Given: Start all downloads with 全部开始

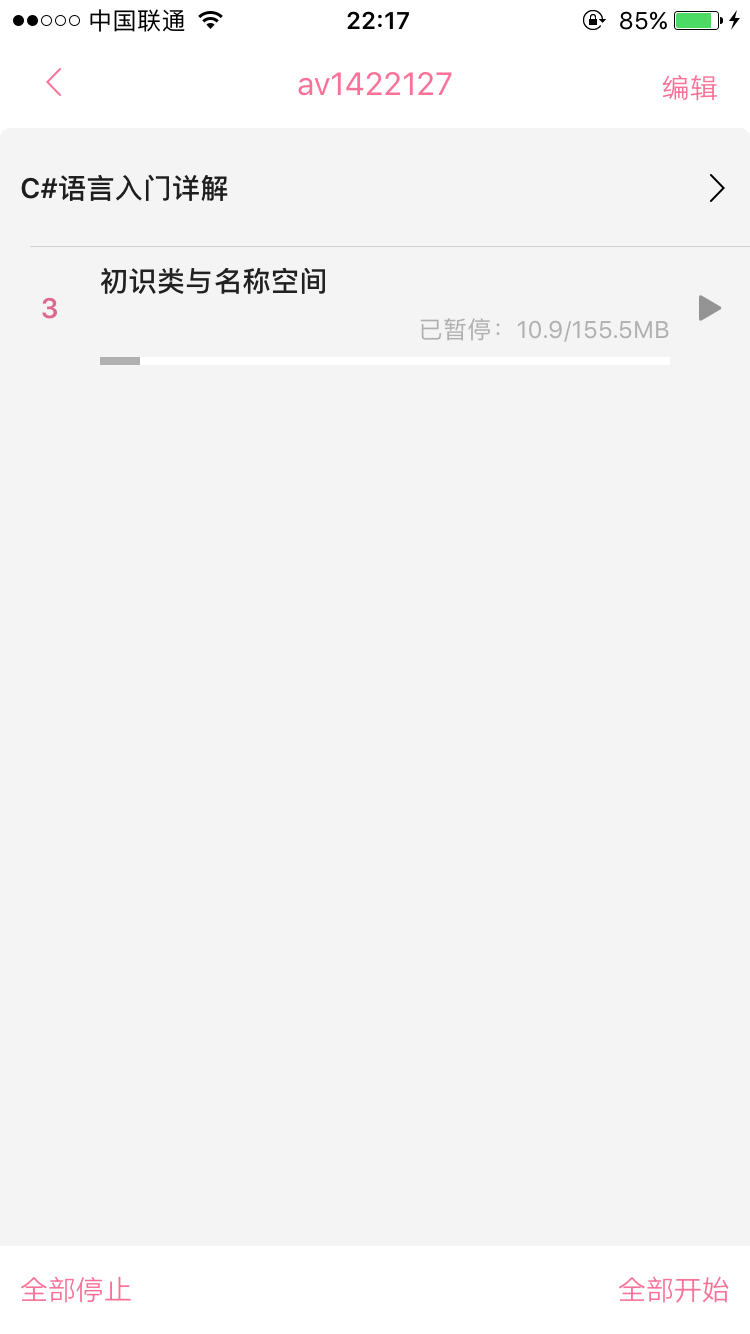Looking at the screenshot, I should point(673,1289).
